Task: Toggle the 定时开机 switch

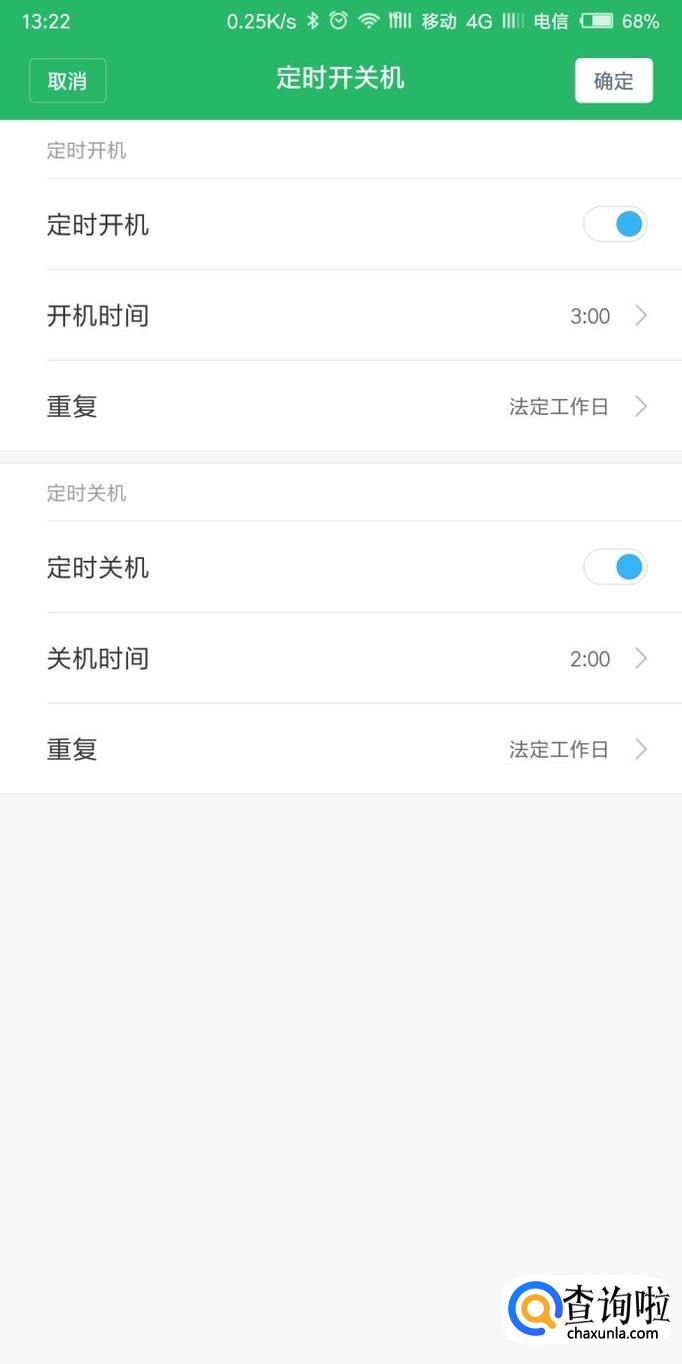Action: pyautogui.click(x=615, y=224)
